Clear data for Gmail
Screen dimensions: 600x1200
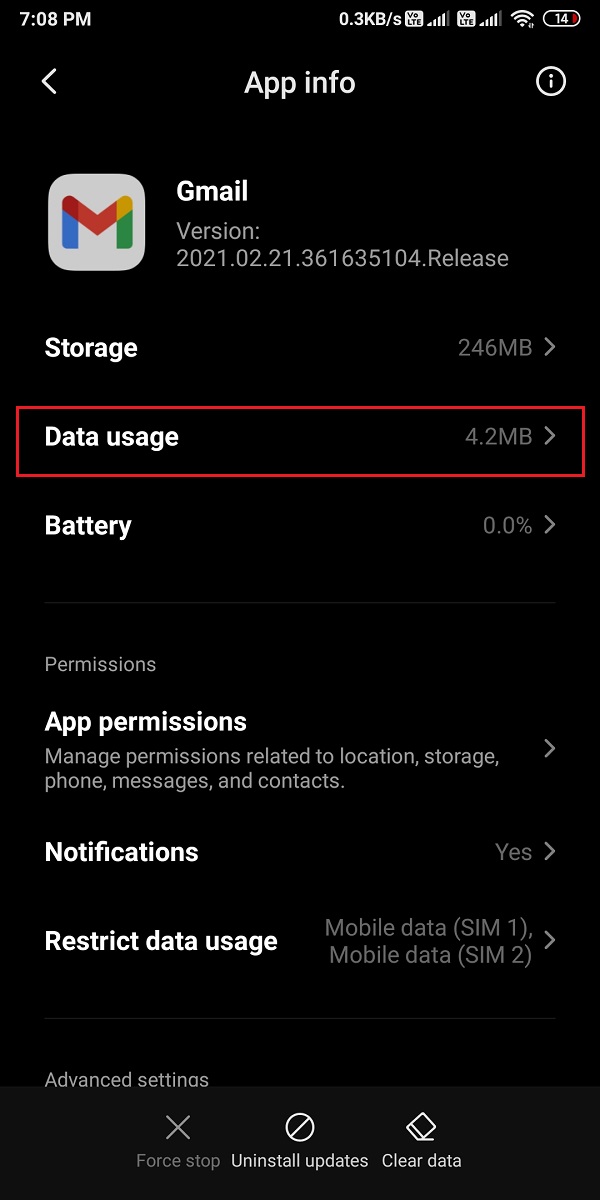pyautogui.click(x=421, y=1141)
